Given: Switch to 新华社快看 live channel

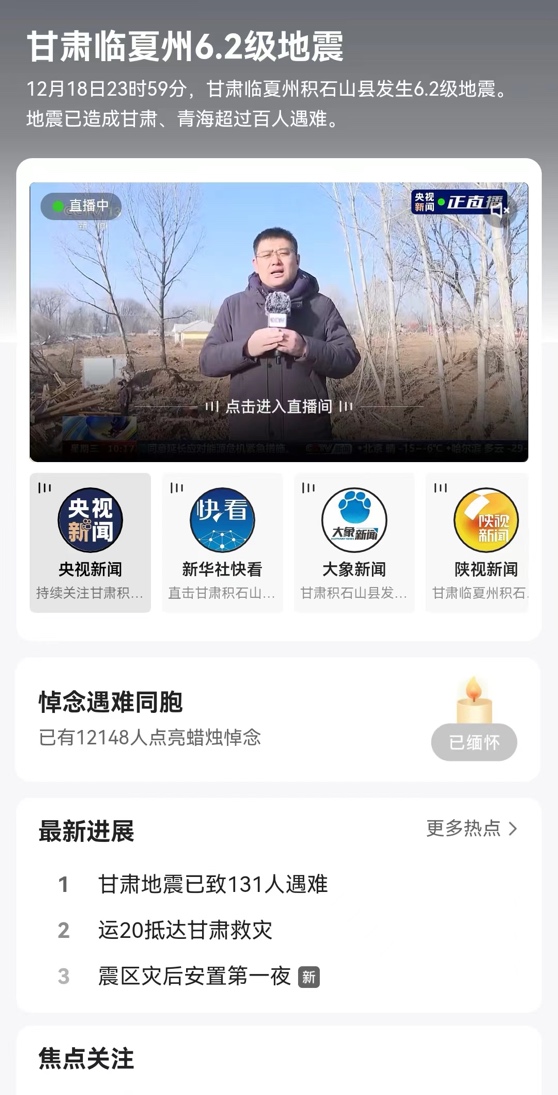Looking at the screenshot, I should (222, 543).
